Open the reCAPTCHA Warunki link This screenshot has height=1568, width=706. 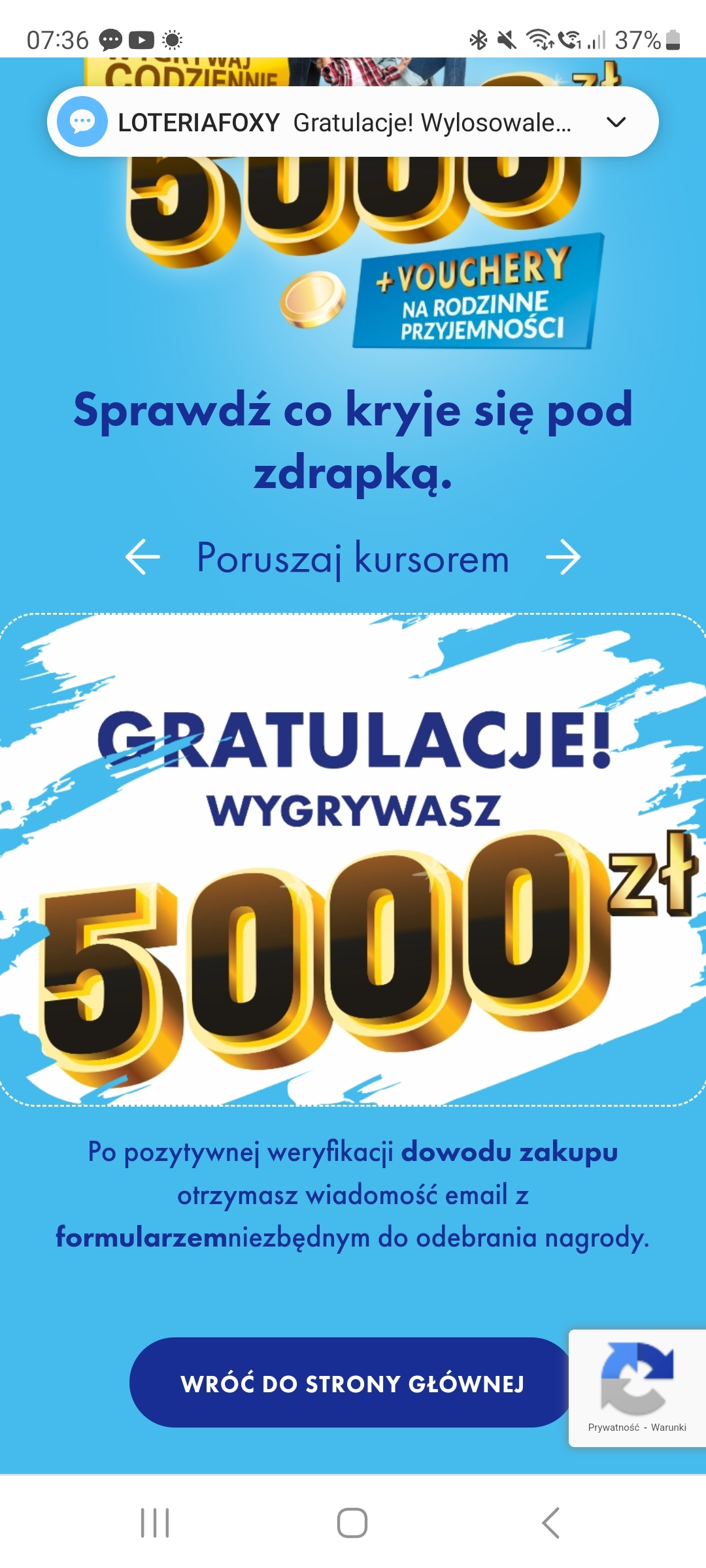pyautogui.click(x=668, y=1428)
